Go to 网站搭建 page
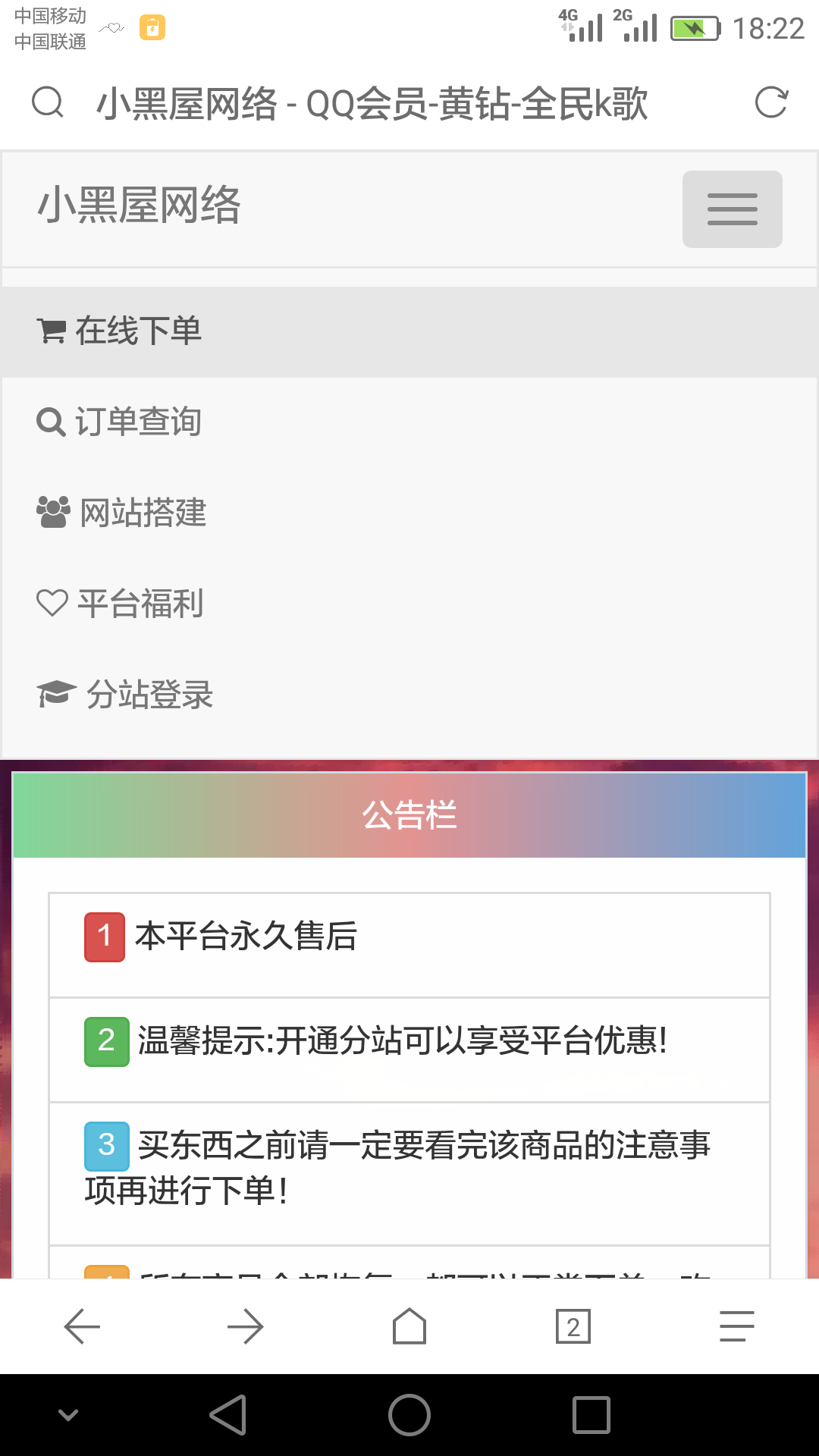This screenshot has width=819, height=1456. pyautogui.click(x=409, y=513)
